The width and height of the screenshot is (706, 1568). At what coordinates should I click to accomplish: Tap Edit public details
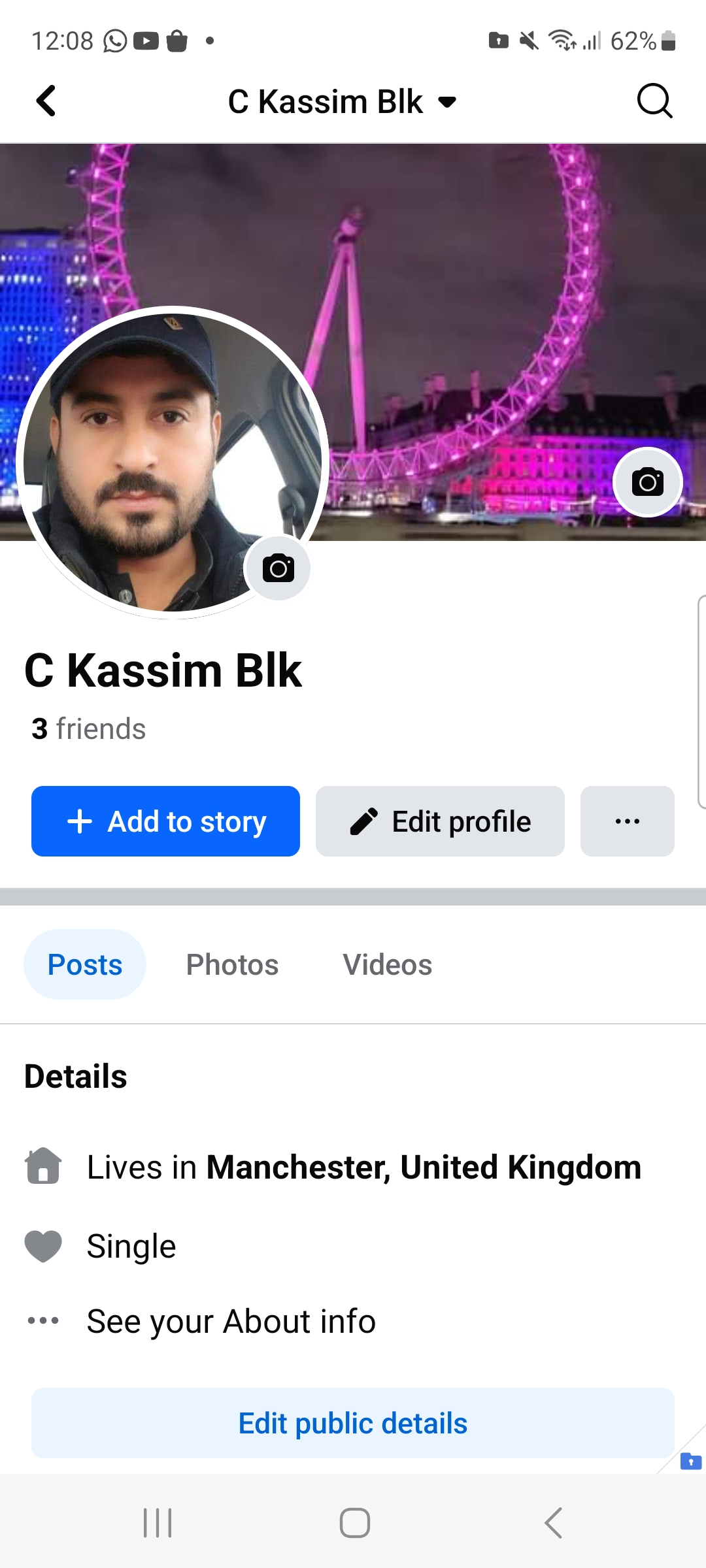[353, 1423]
